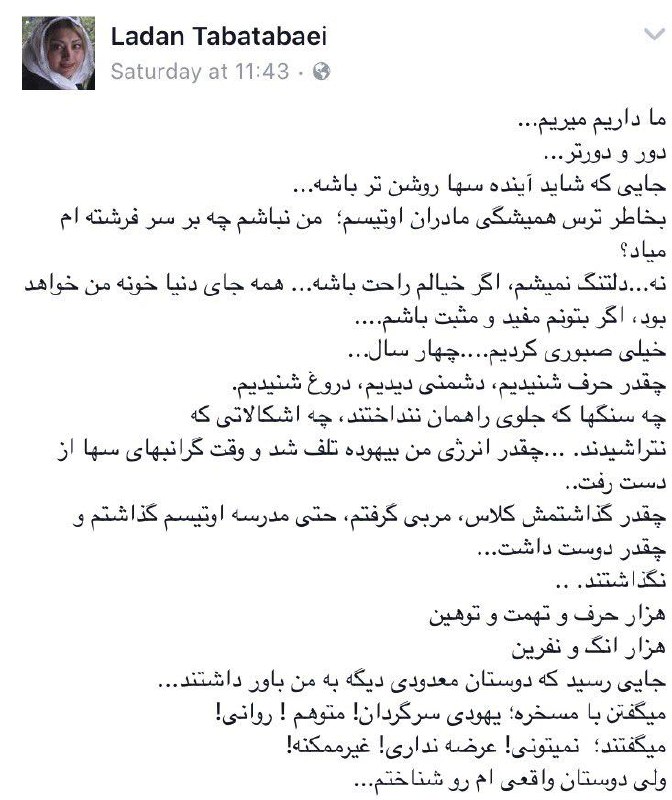Open the post via Saturday at 11:43 timestamp

tap(199, 71)
